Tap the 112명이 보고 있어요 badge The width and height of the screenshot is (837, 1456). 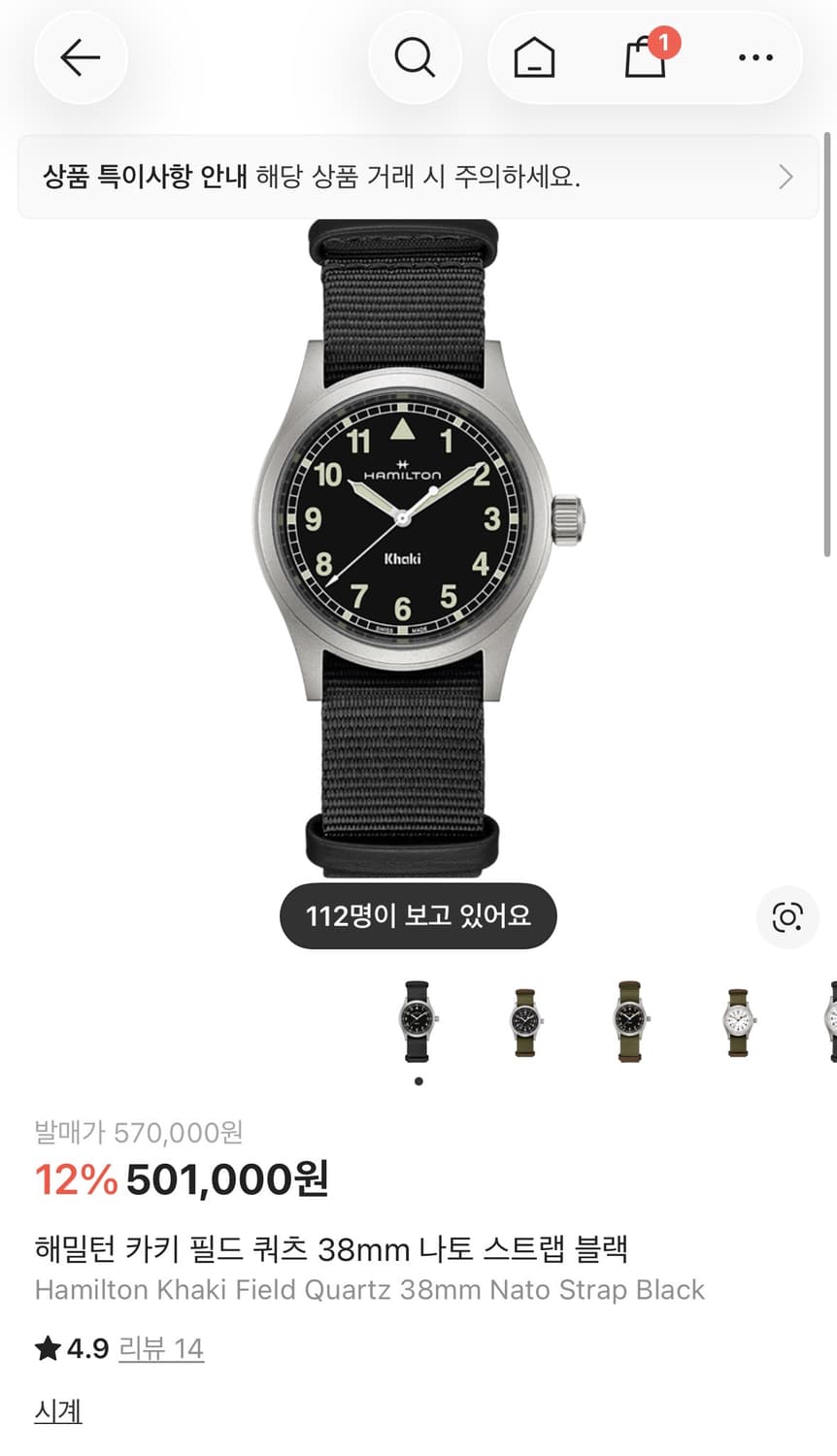[418, 916]
